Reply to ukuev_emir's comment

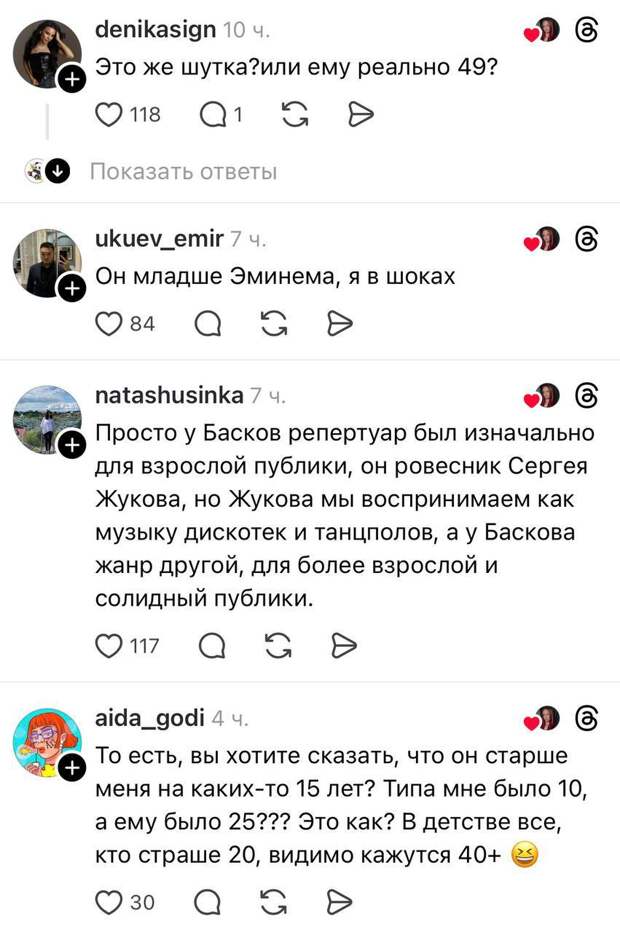(208, 323)
